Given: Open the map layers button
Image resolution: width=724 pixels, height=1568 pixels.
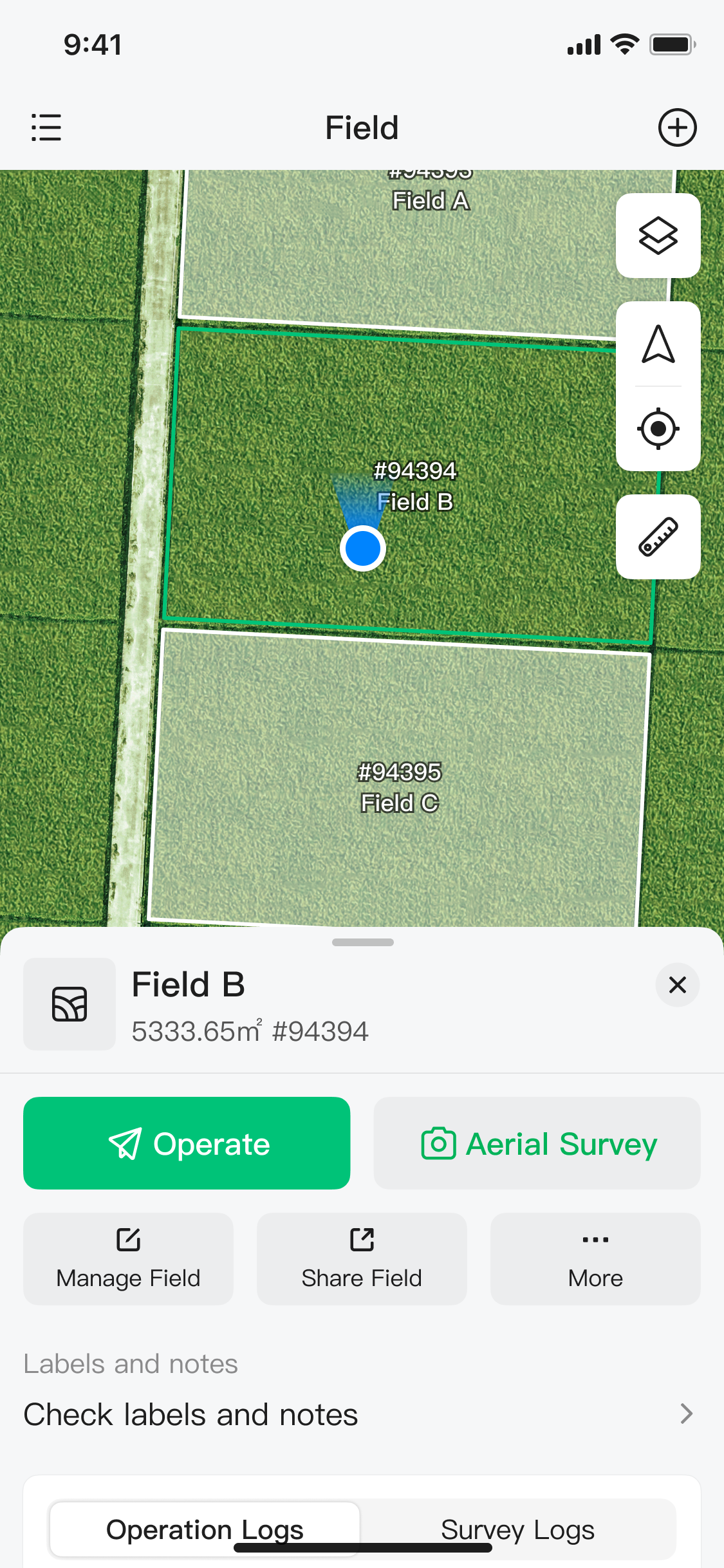Looking at the screenshot, I should click(x=658, y=236).
